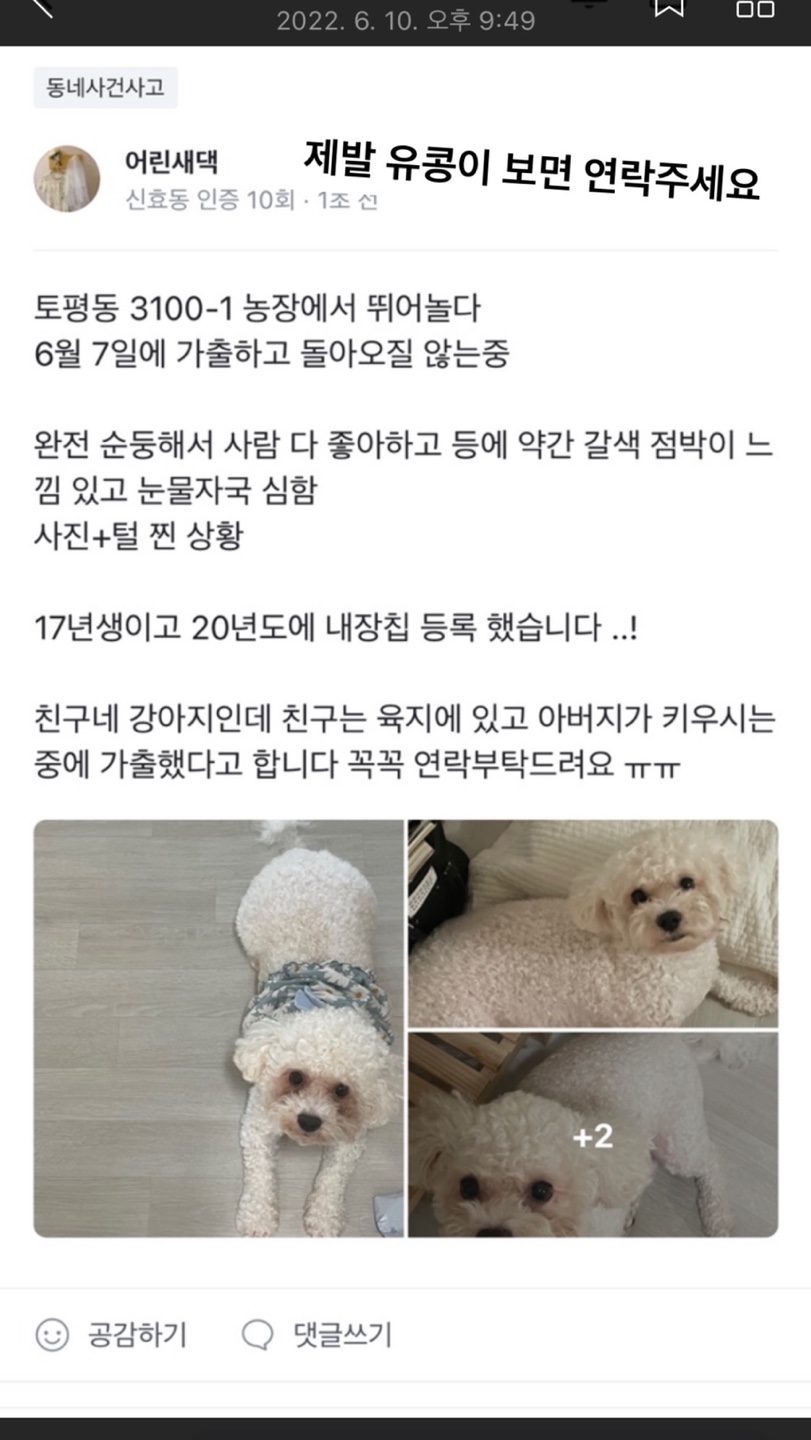The width and height of the screenshot is (811, 1440).
Task: Tap the timestamp 2022. 6. 10. 오후 9:49
Action: click(x=404, y=19)
